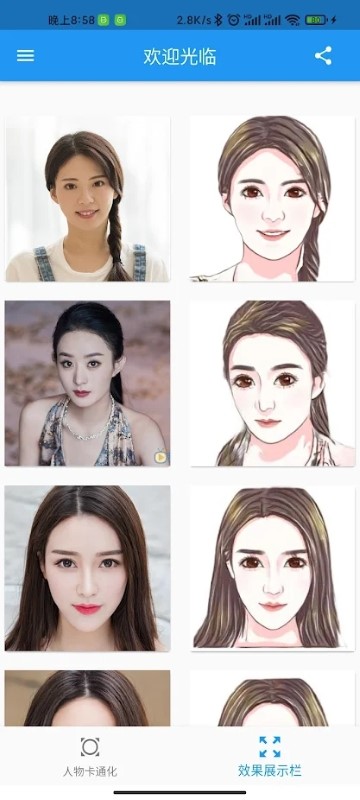Tap the share icon in the app bar
The height and width of the screenshot is (800, 360).
pos(323,56)
